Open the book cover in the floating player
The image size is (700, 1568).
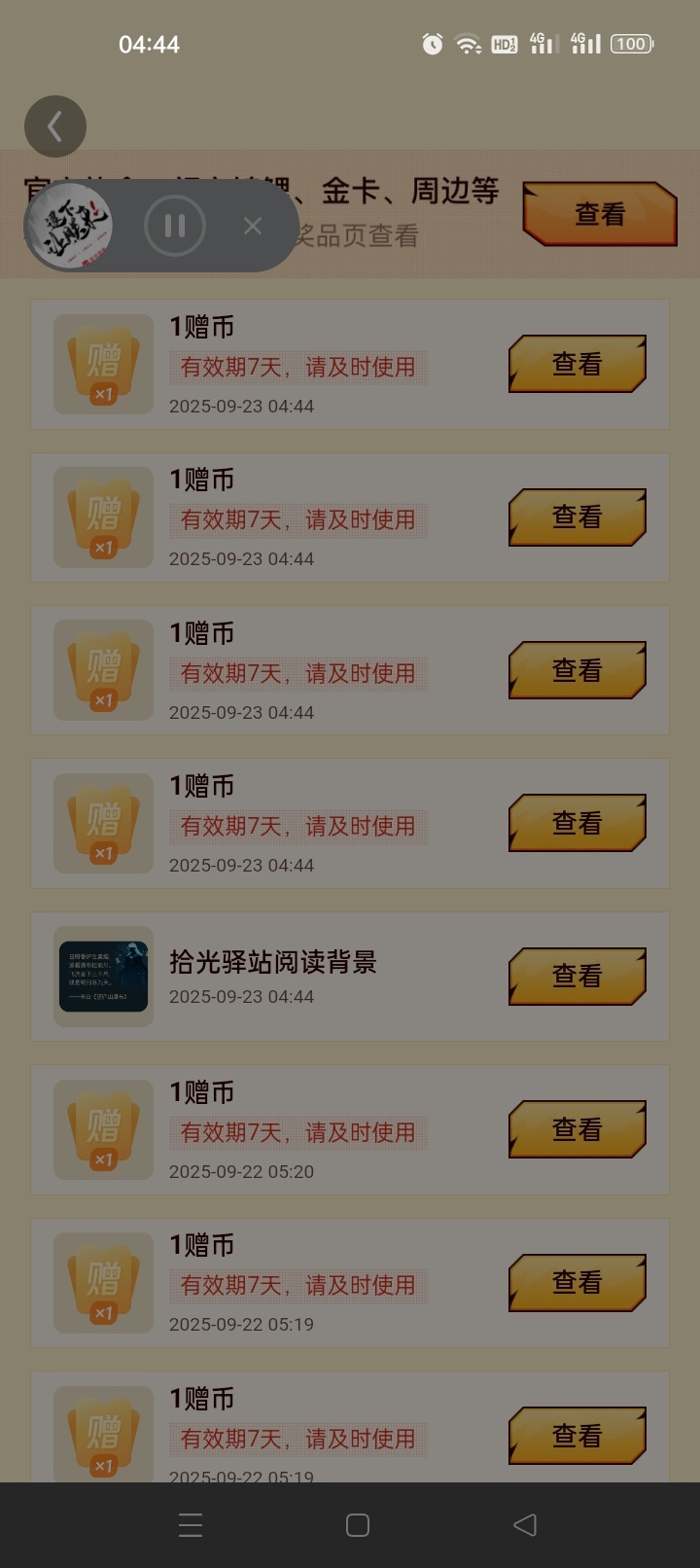[x=69, y=226]
